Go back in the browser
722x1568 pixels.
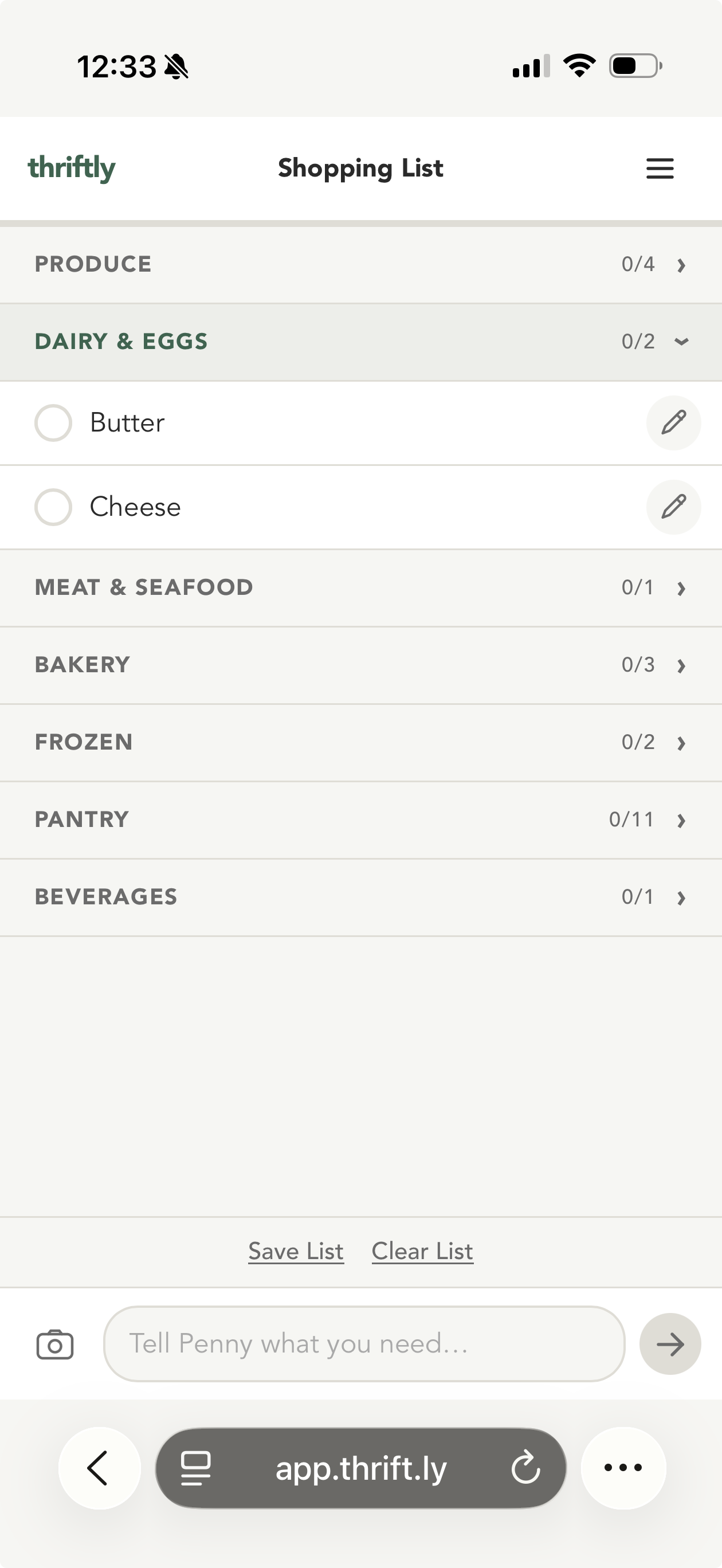tap(99, 1468)
